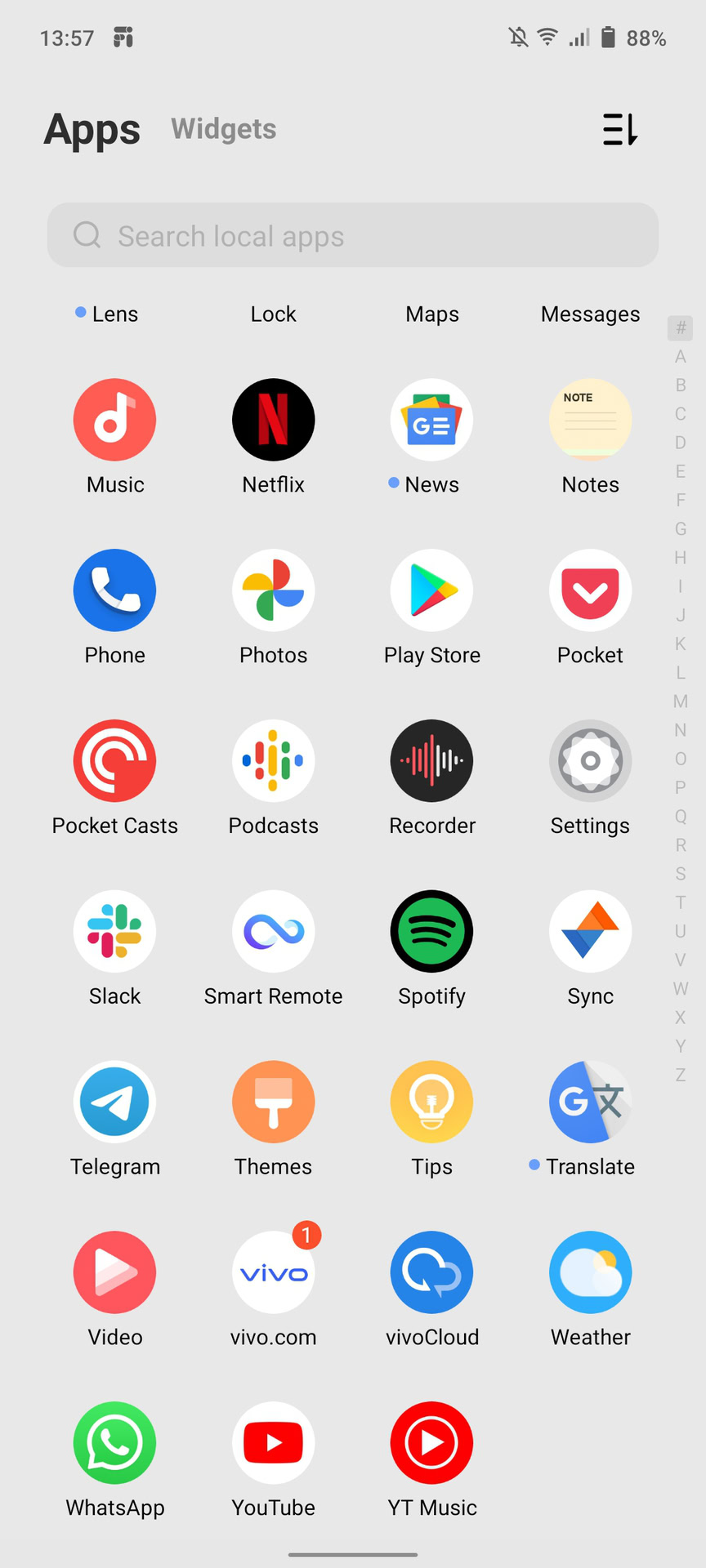Tap the Search local apps field

click(x=352, y=235)
